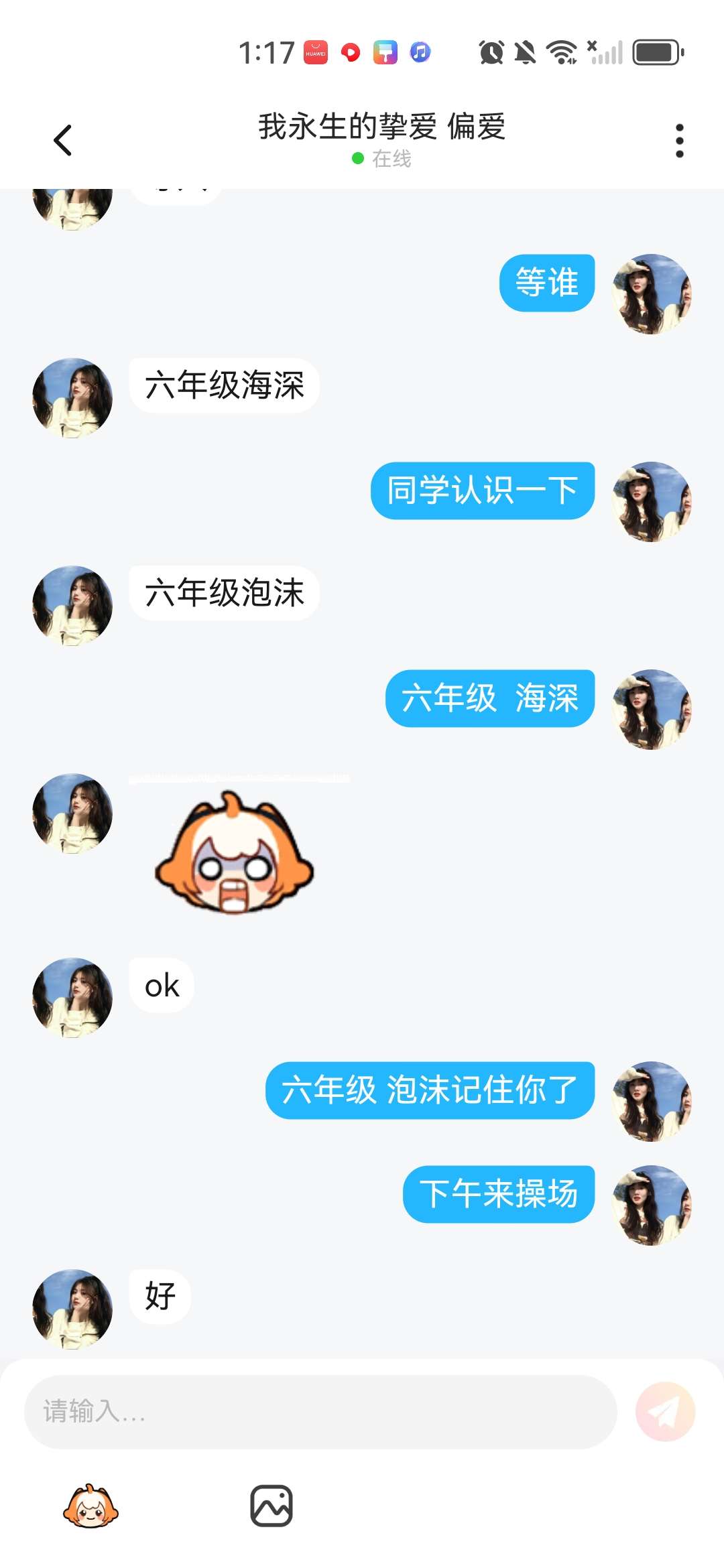This screenshot has height=1568, width=724.
Task: View avatar beside the 六年级海深 message
Action: tap(72, 398)
